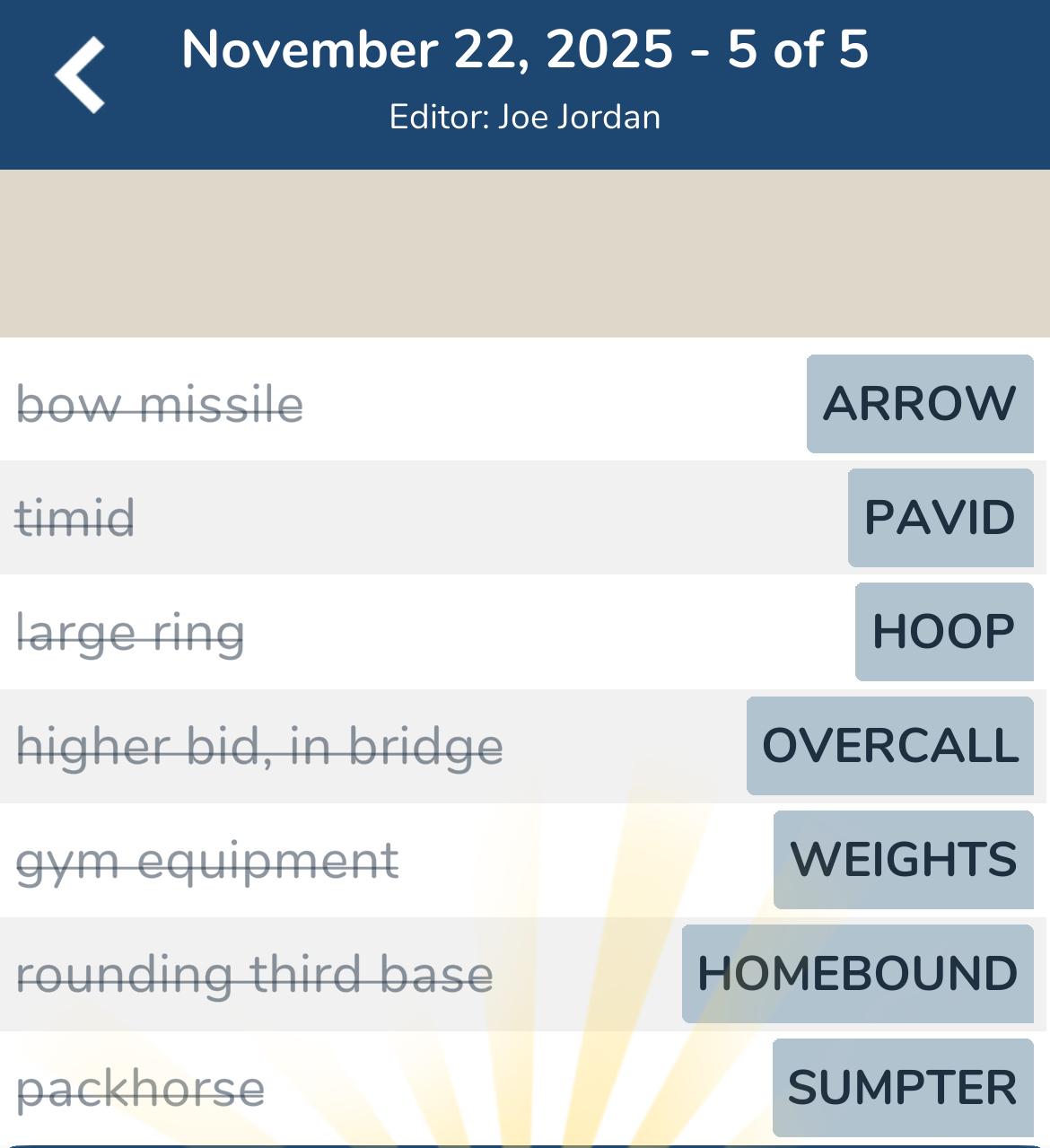Viewport: 1050px width, 1148px height.
Task: Click the 'bow missile' clue text
Action: coord(162,405)
